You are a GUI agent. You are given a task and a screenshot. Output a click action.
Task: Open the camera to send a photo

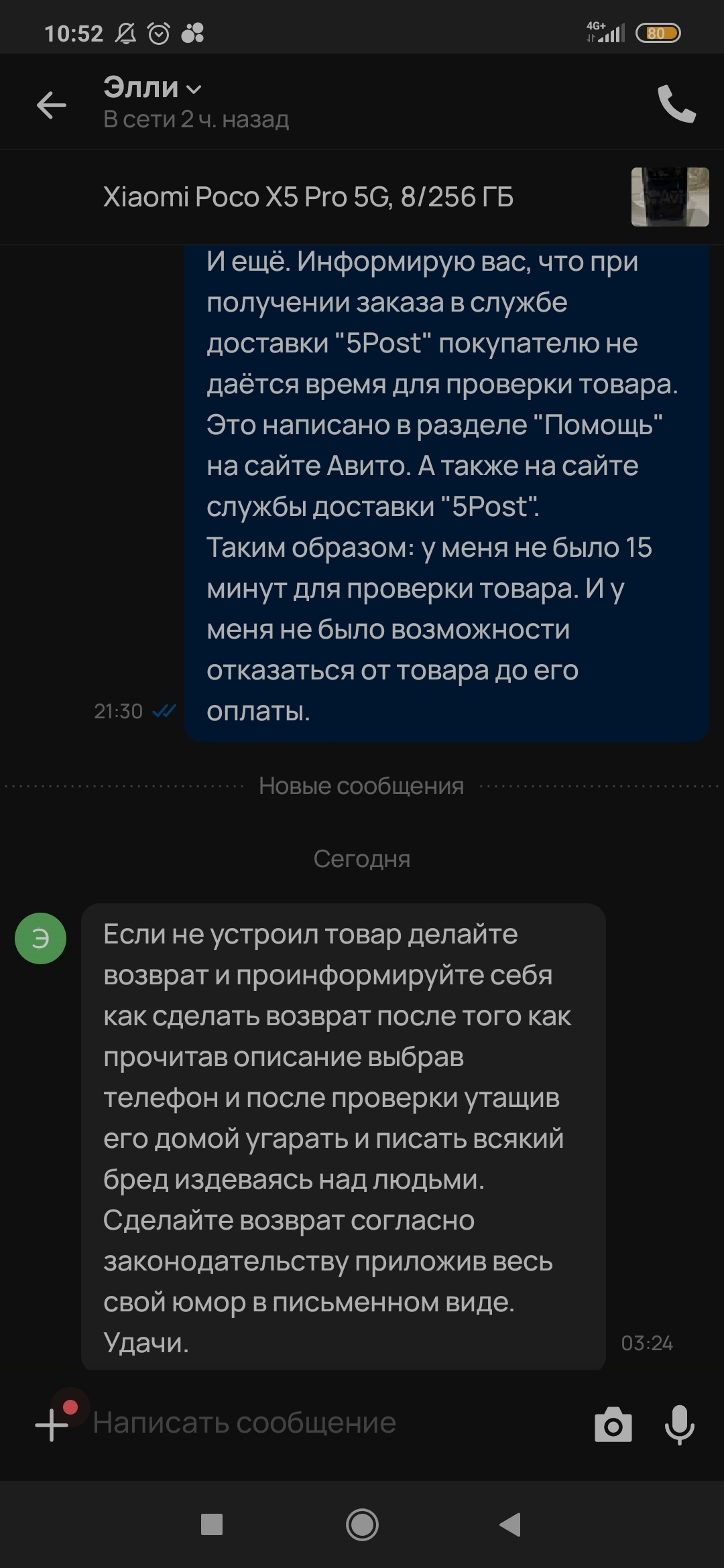613,1425
